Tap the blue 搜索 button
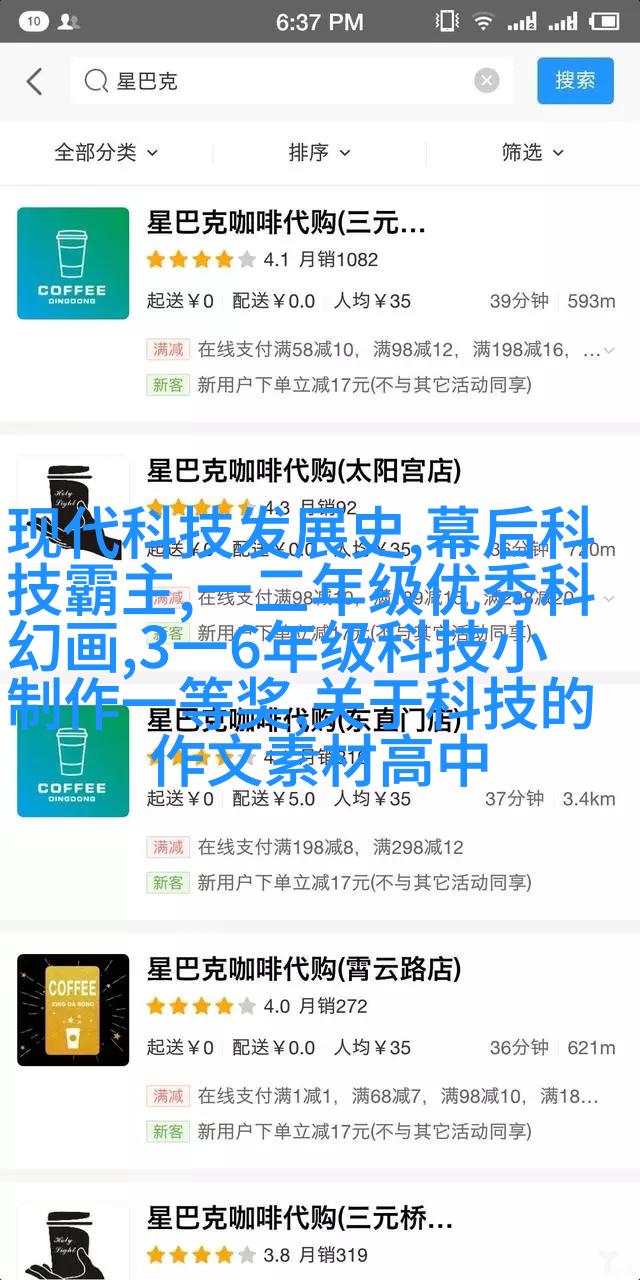Screen dimensions: 640x1280 (x=575, y=81)
